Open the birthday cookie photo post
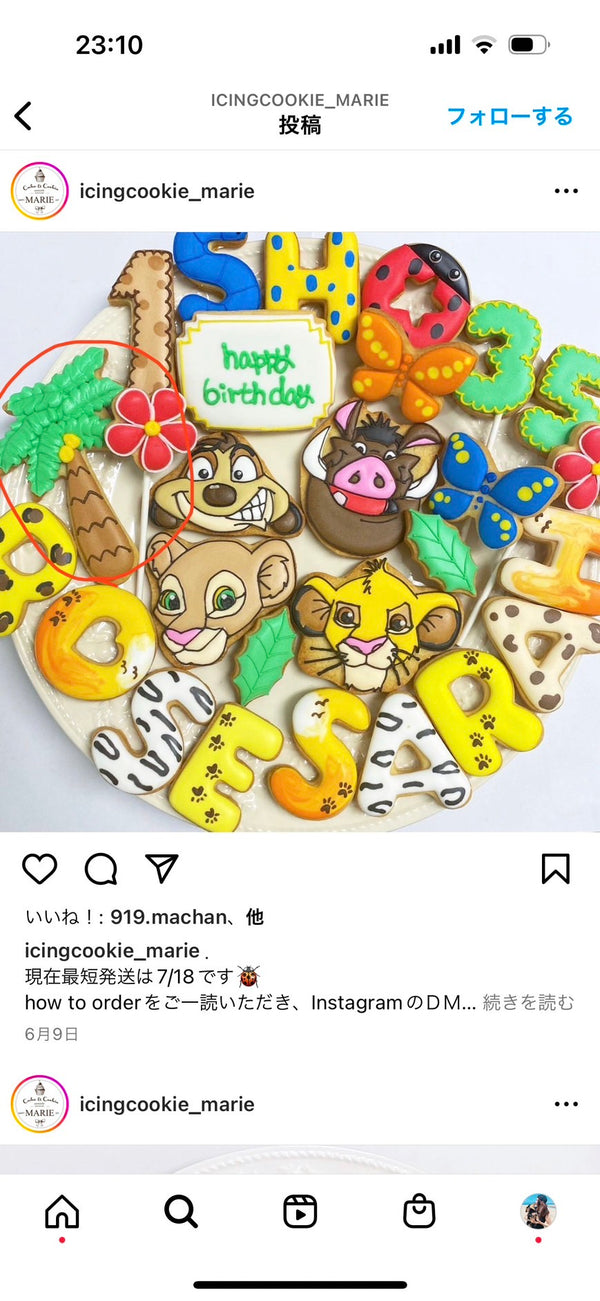Viewport: 600px width, 1301px height. tap(300, 531)
